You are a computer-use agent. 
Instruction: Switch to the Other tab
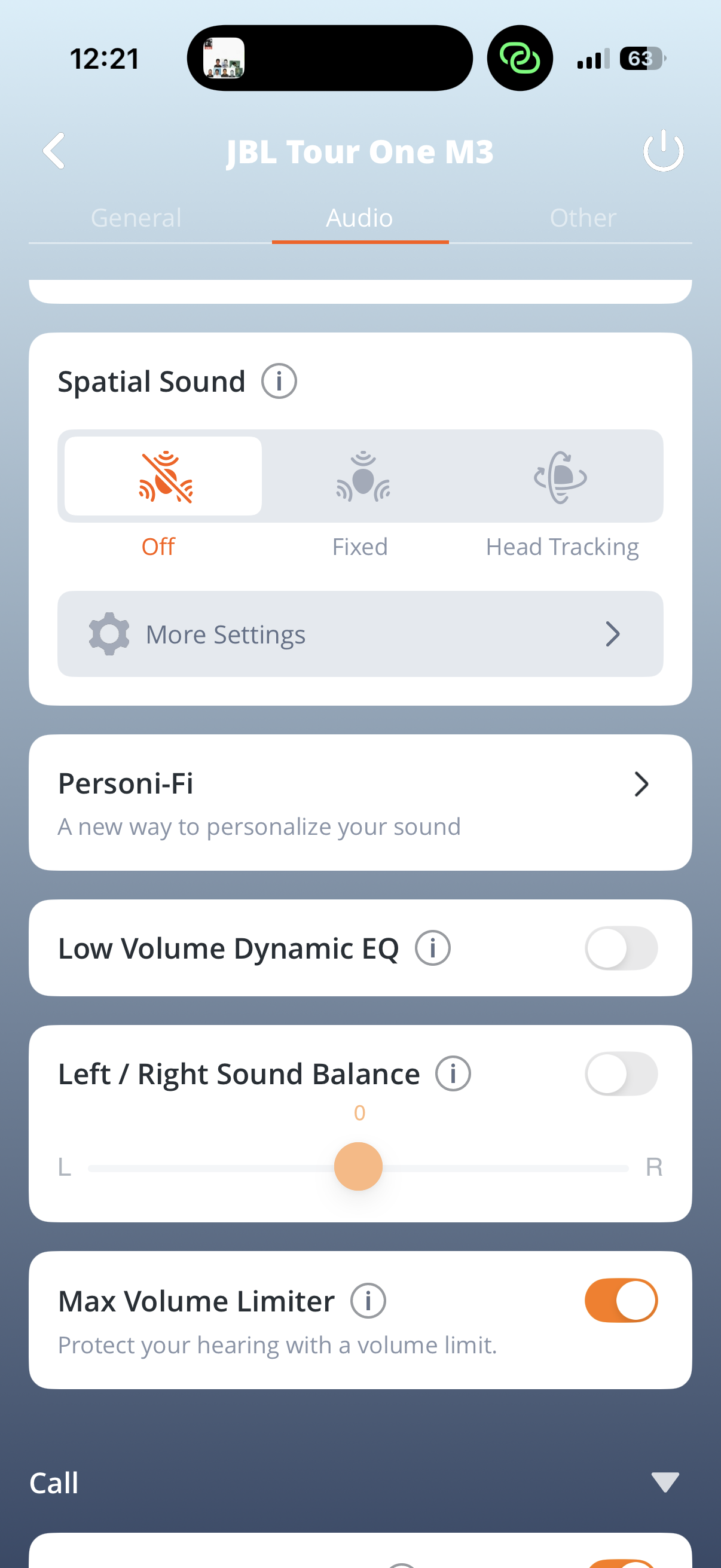582,218
